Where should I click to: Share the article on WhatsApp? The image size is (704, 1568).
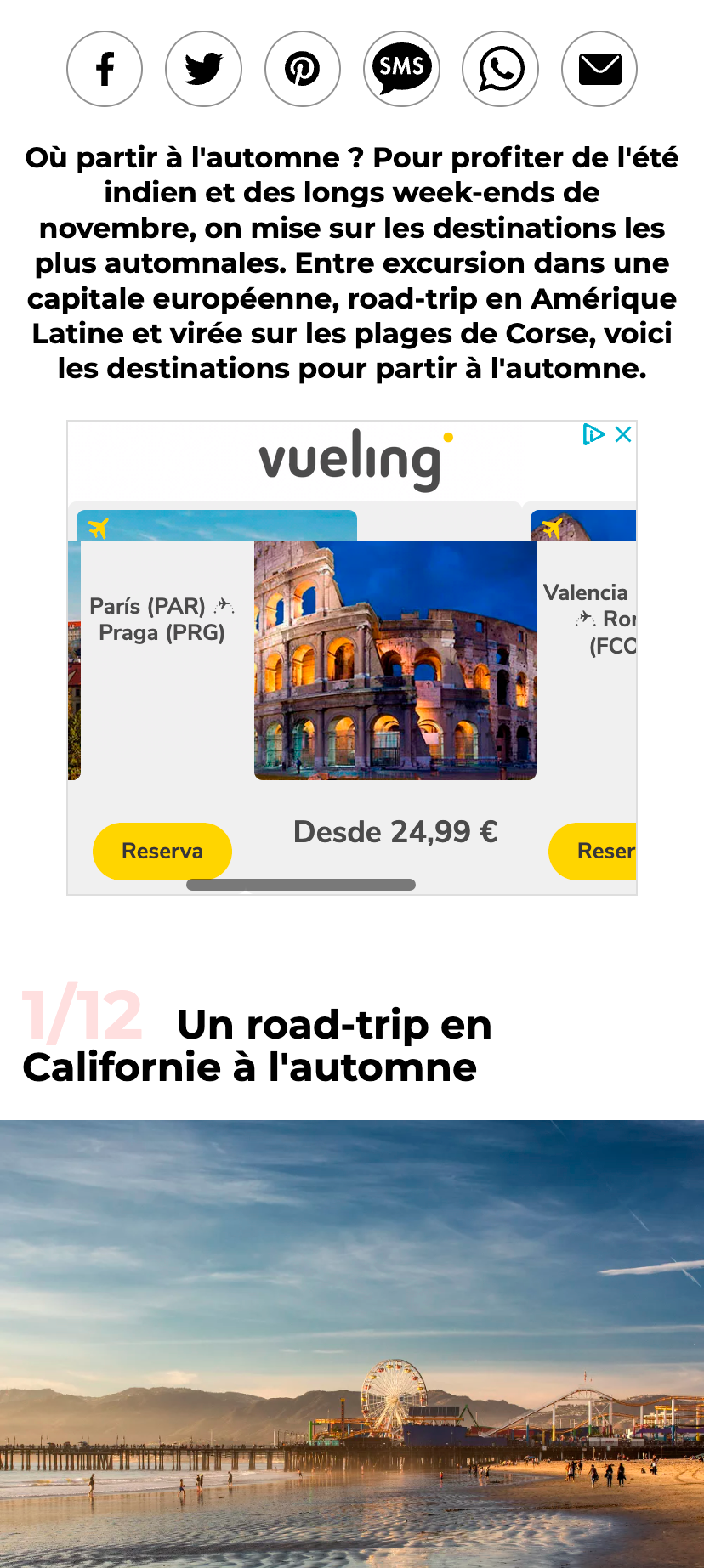[x=500, y=69]
